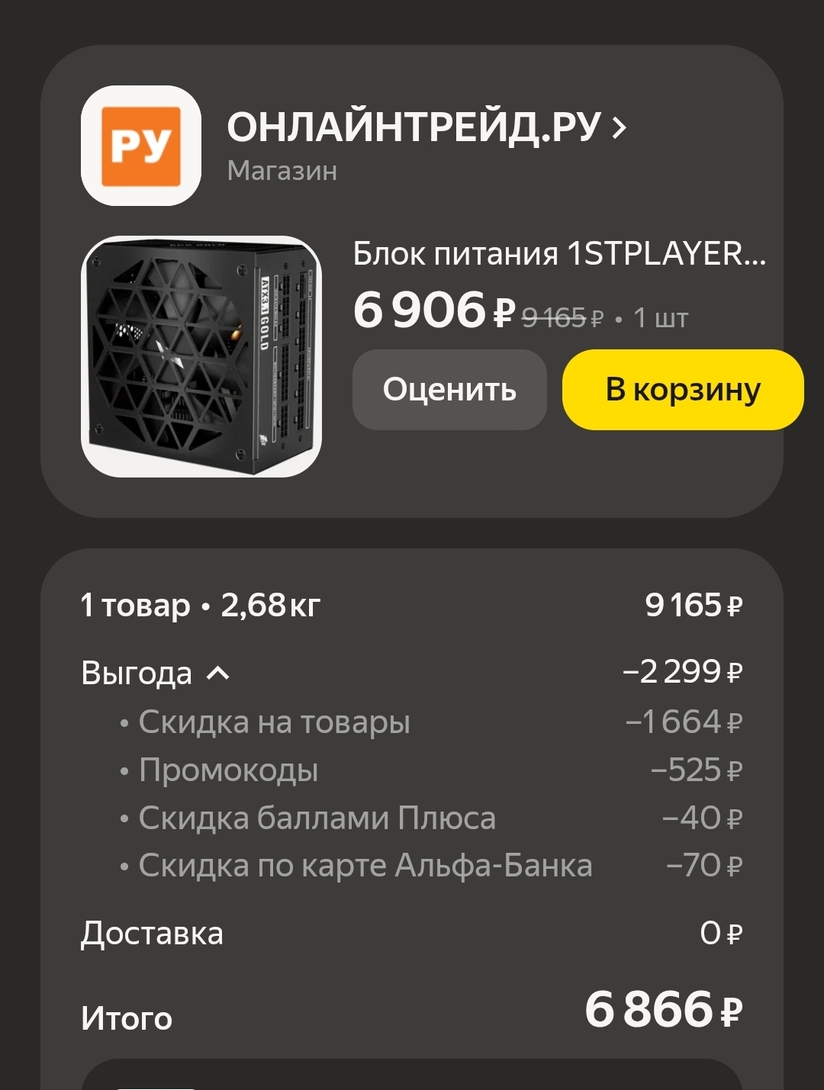Collapse the Выгода discount breakdown

[219, 672]
